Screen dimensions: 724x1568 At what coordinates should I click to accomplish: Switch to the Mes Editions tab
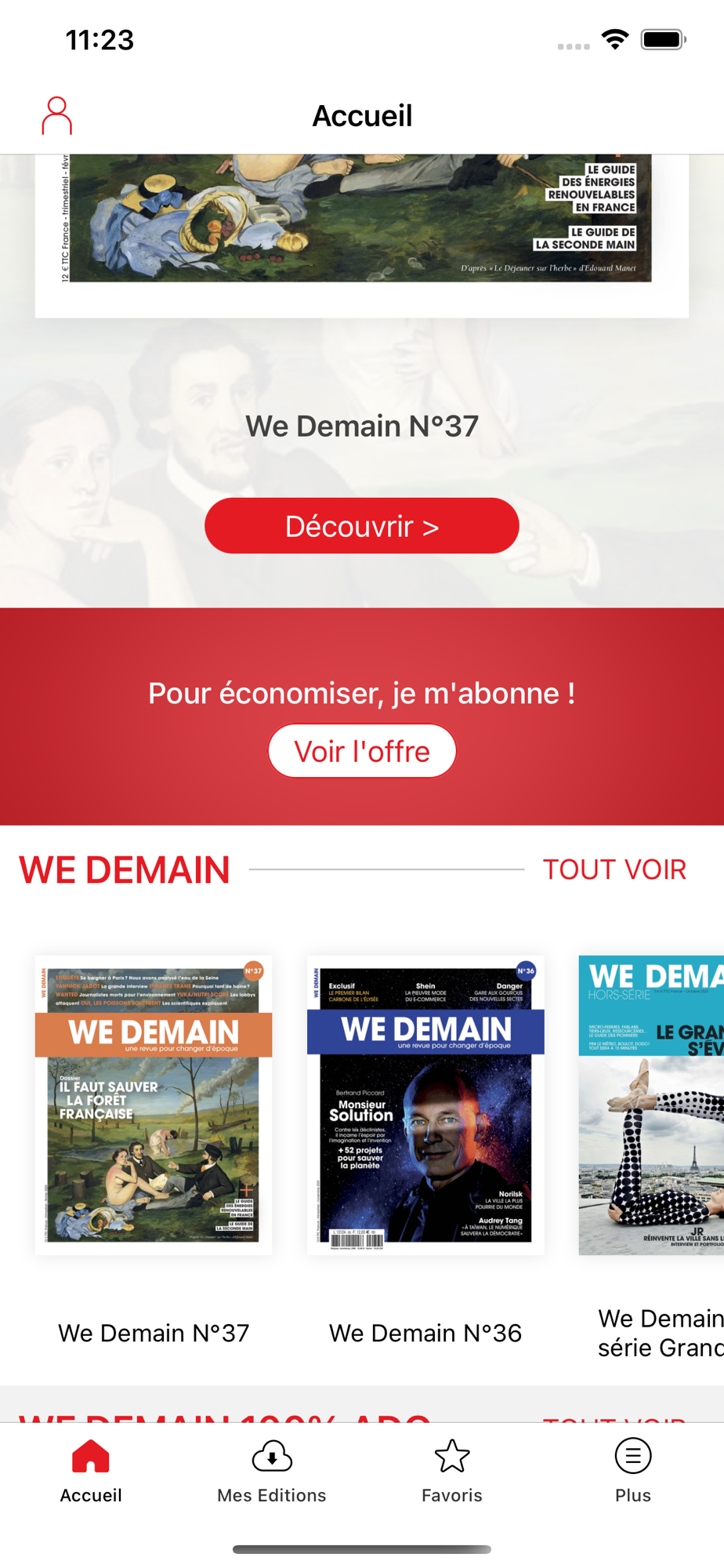tap(271, 1471)
